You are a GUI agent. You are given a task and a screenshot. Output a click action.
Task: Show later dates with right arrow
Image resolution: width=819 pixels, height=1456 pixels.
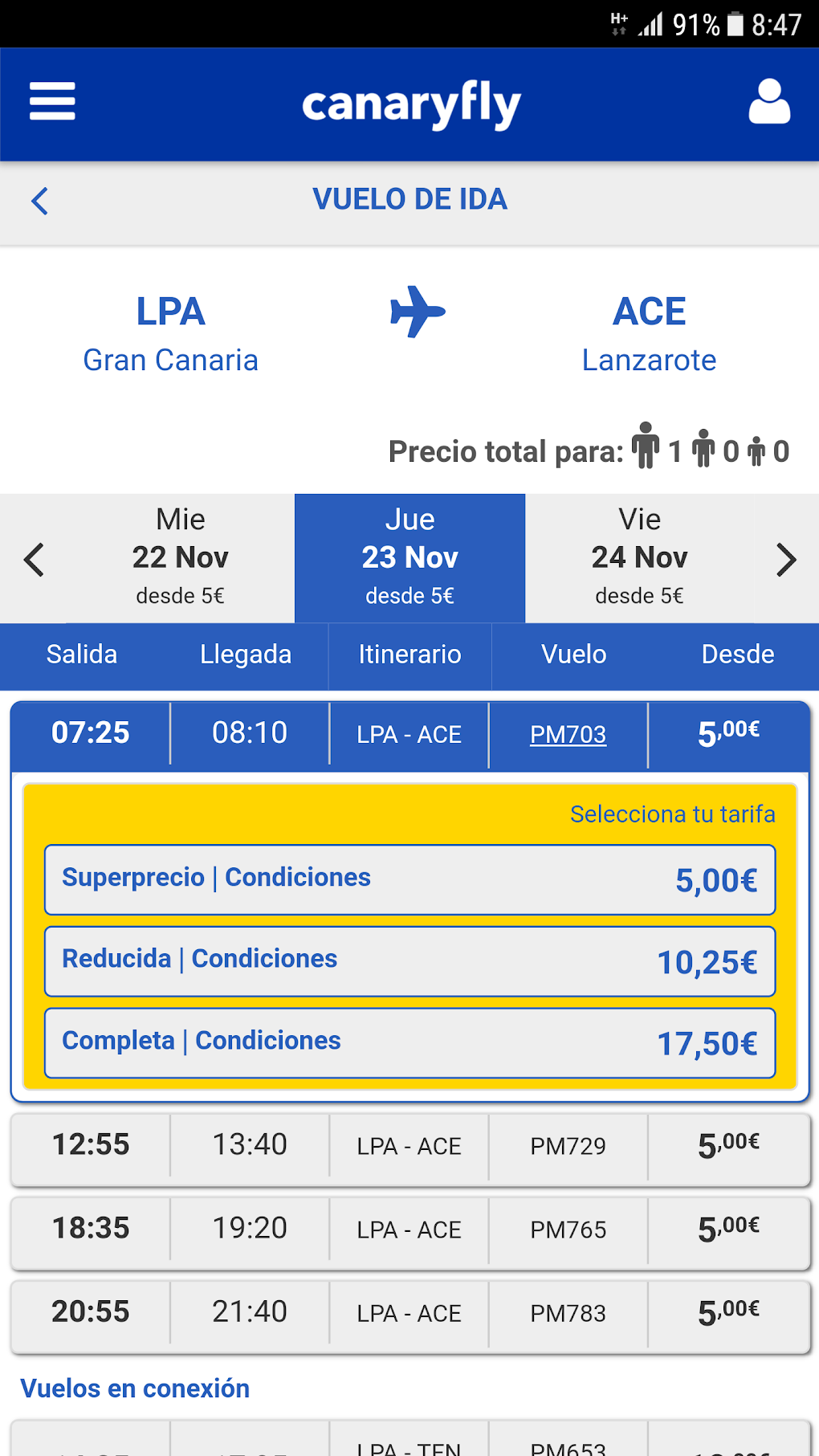pyautogui.click(x=786, y=560)
